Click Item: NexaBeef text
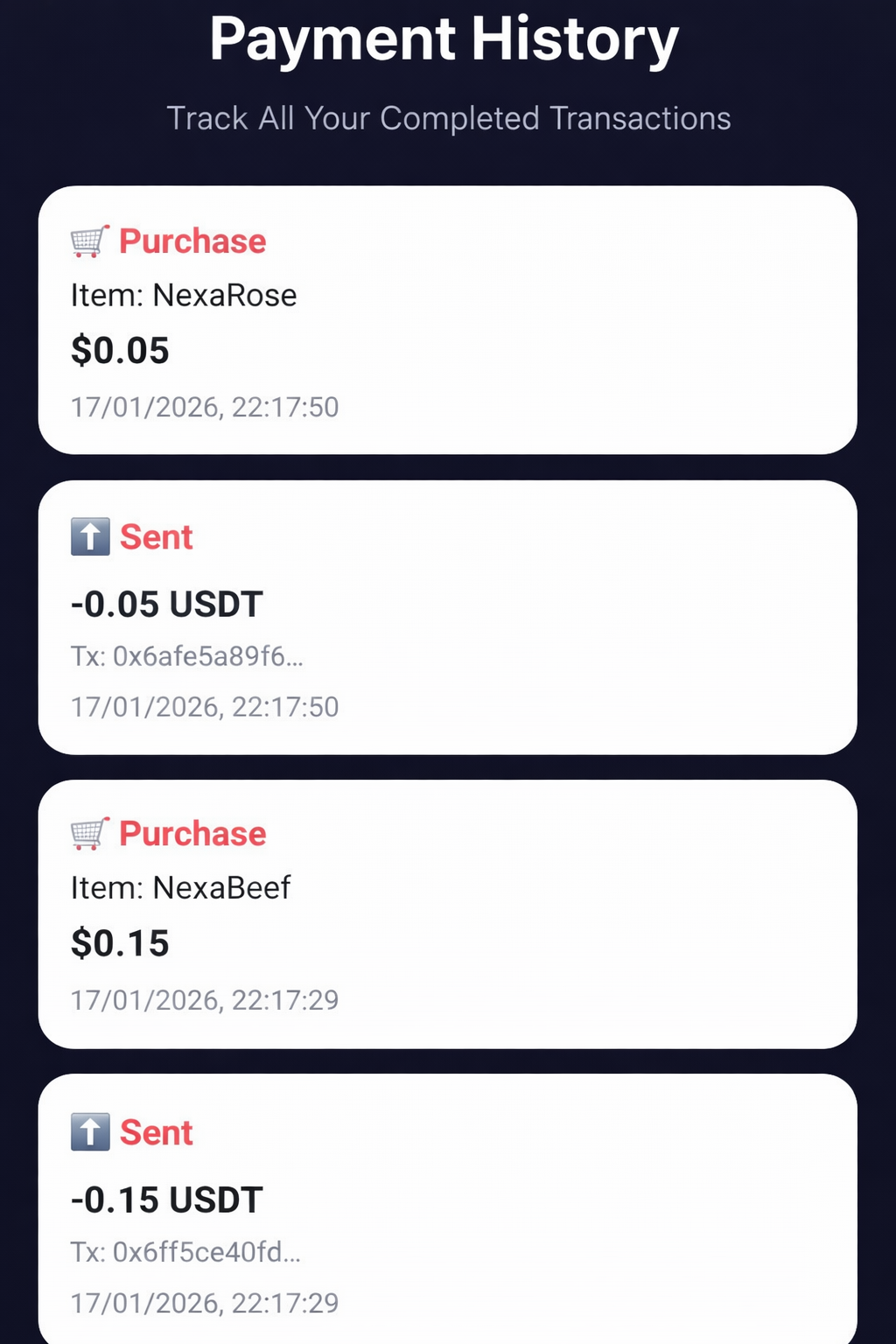The width and height of the screenshot is (896, 1344). [182, 888]
